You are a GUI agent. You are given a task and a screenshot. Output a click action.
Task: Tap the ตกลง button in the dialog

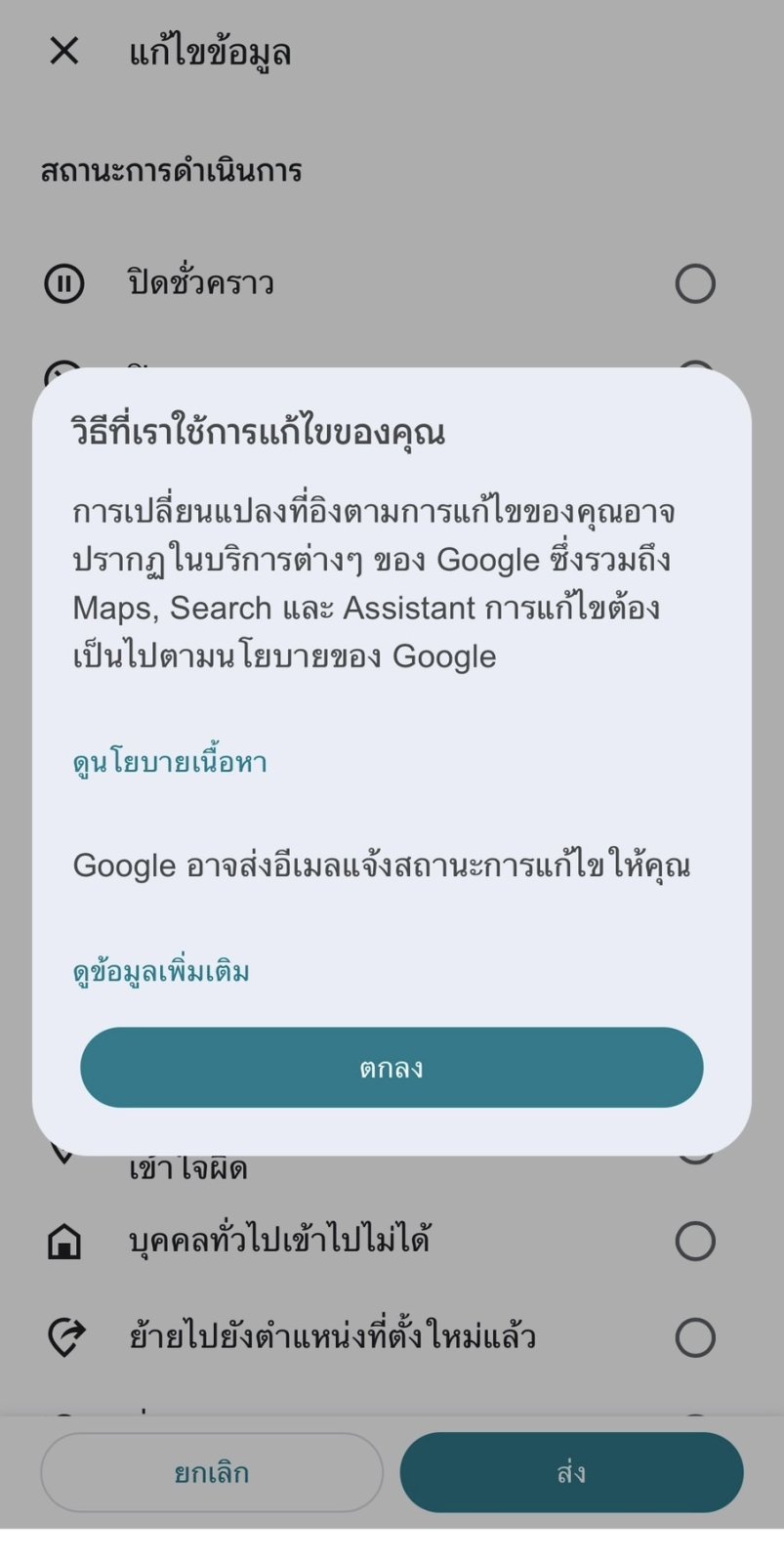(x=392, y=1067)
